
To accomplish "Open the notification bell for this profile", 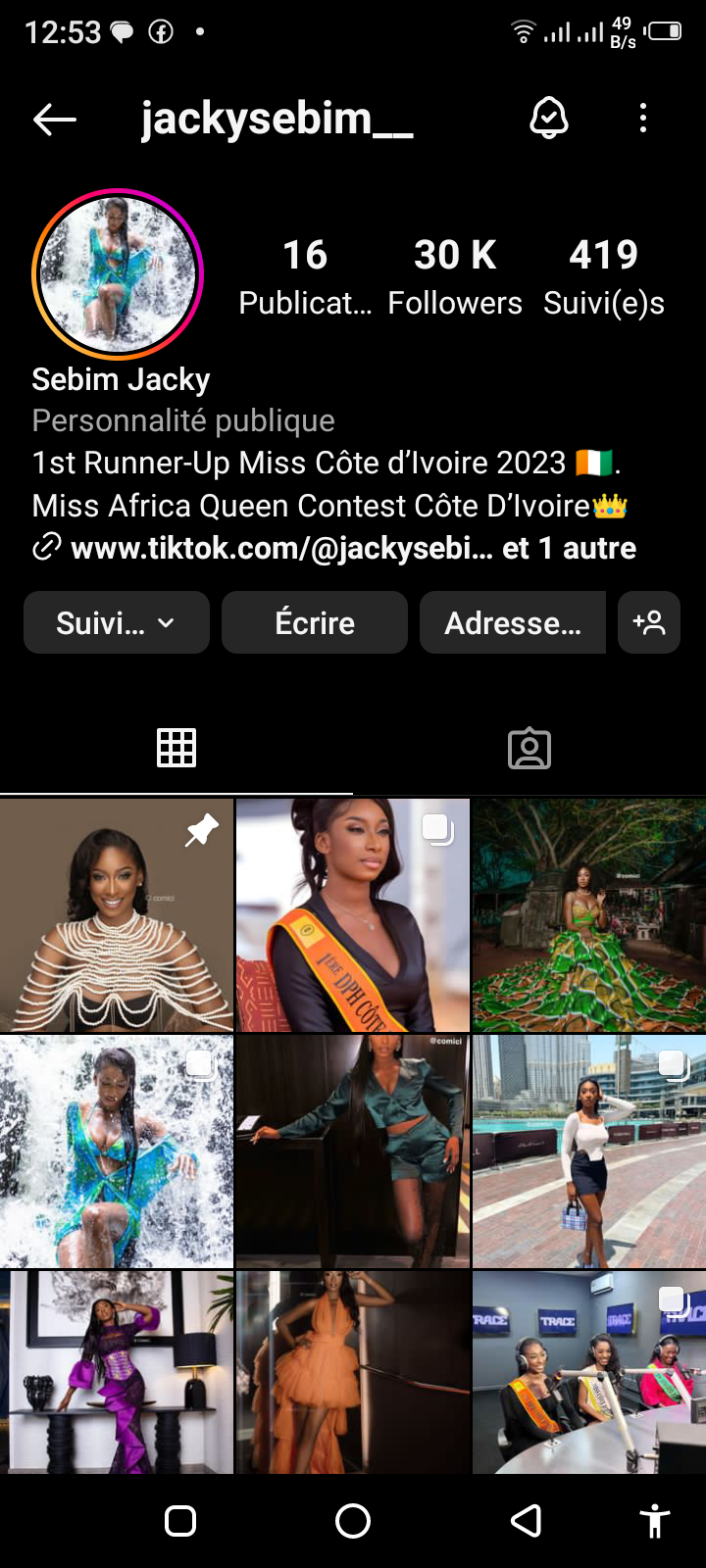I will [x=549, y=119].
